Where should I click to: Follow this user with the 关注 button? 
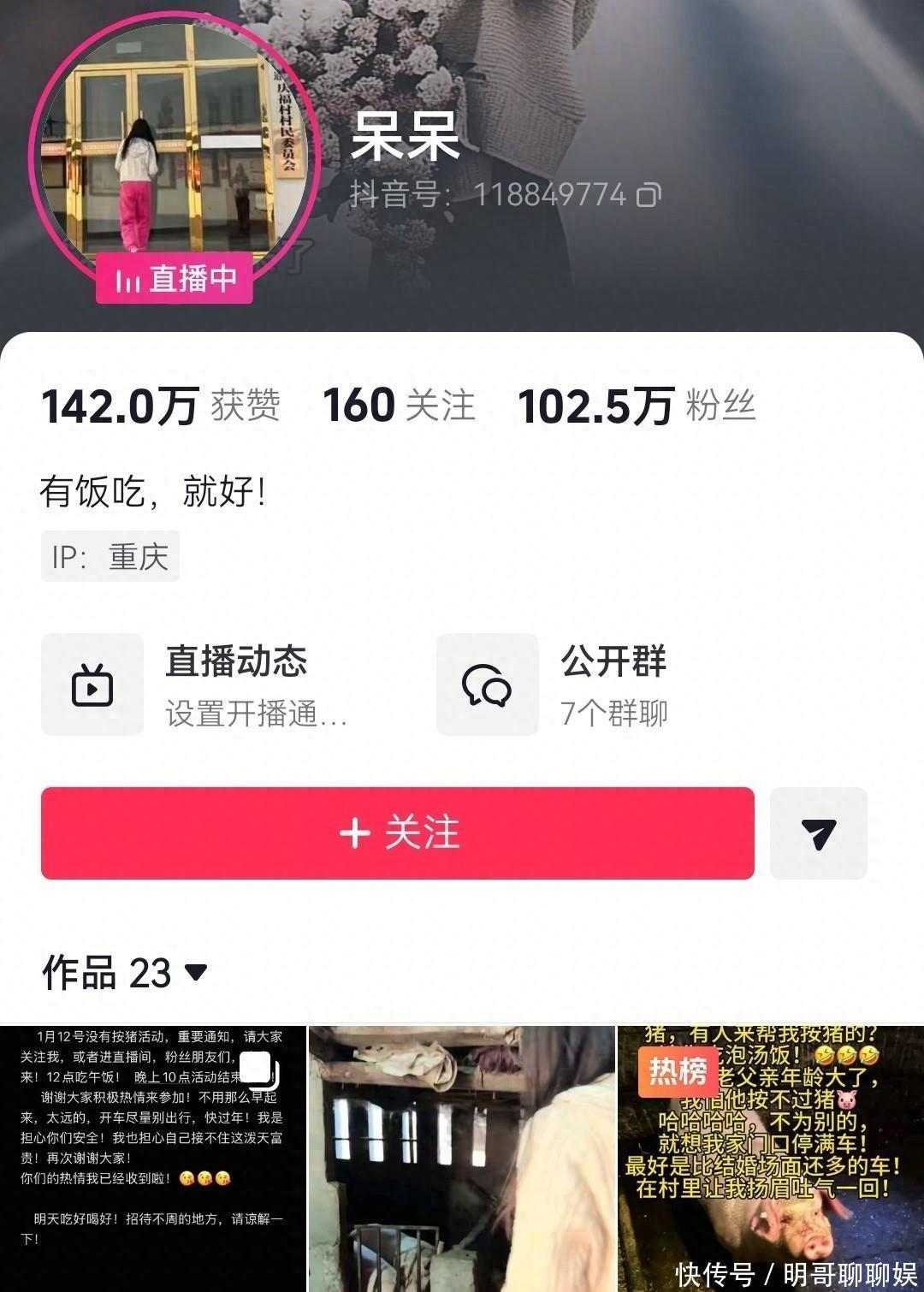click(398, 833)
